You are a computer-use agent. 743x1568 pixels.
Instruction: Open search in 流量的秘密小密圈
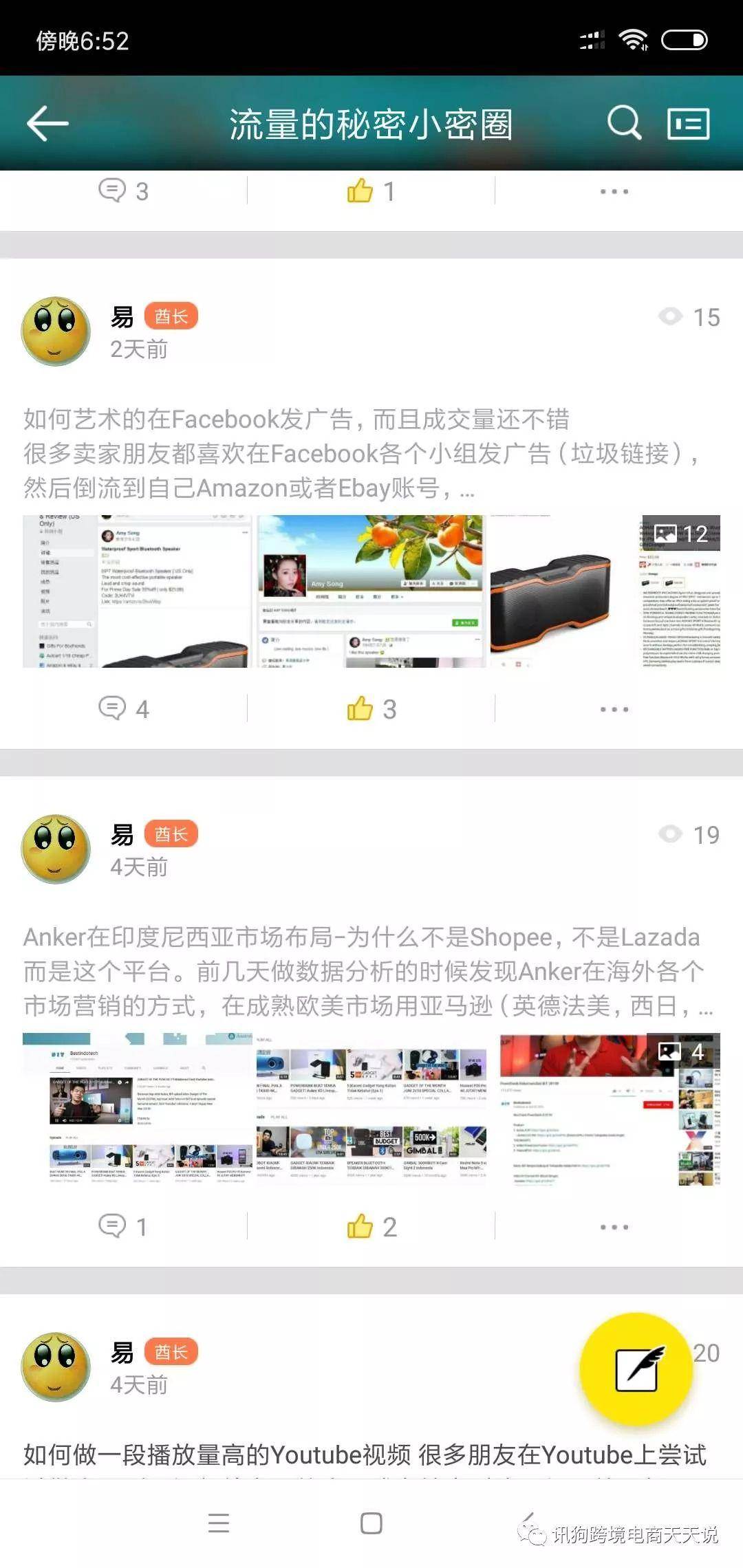click(x=624, y=124)
